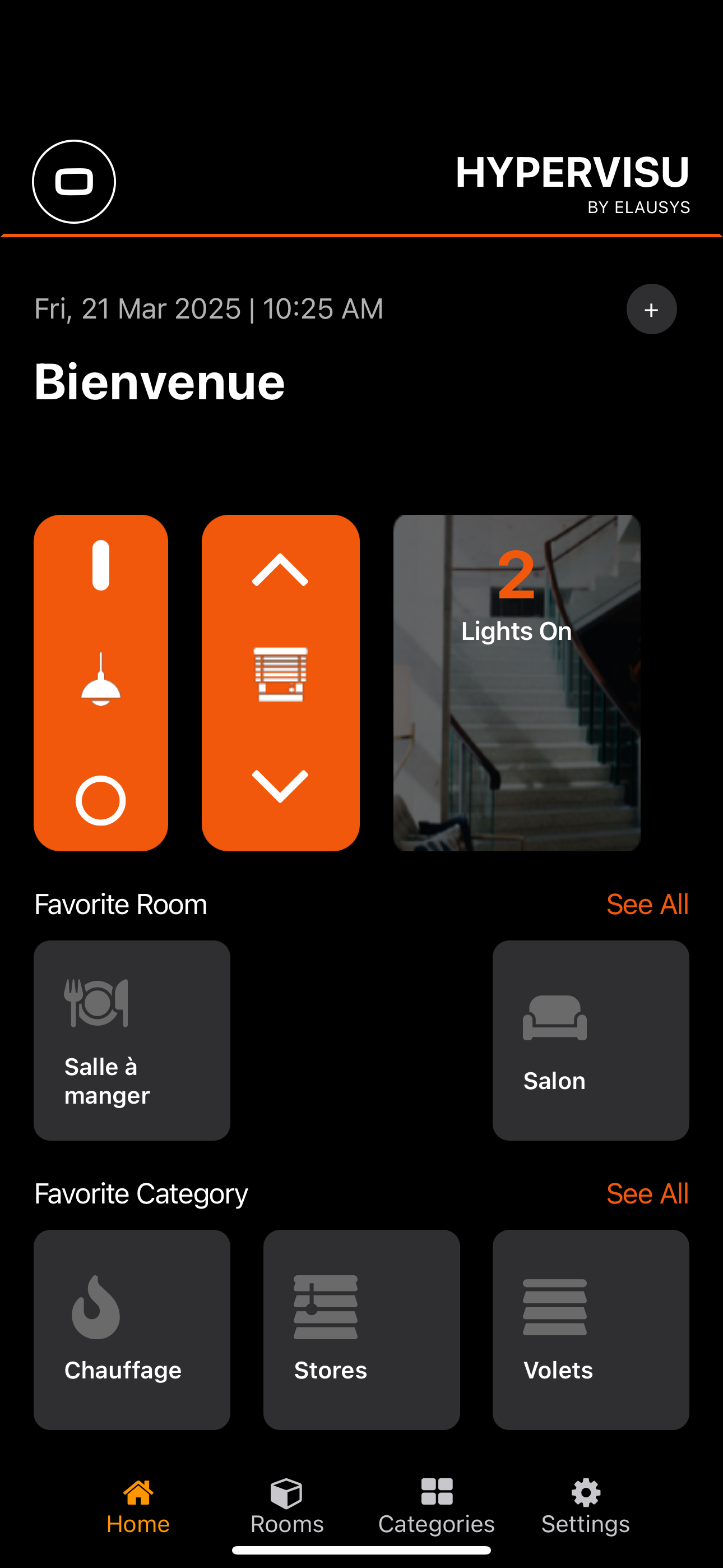This screenshot has height=1568, width=723.
Task: Open the Salle à manger room
Action: [132, 1040]
